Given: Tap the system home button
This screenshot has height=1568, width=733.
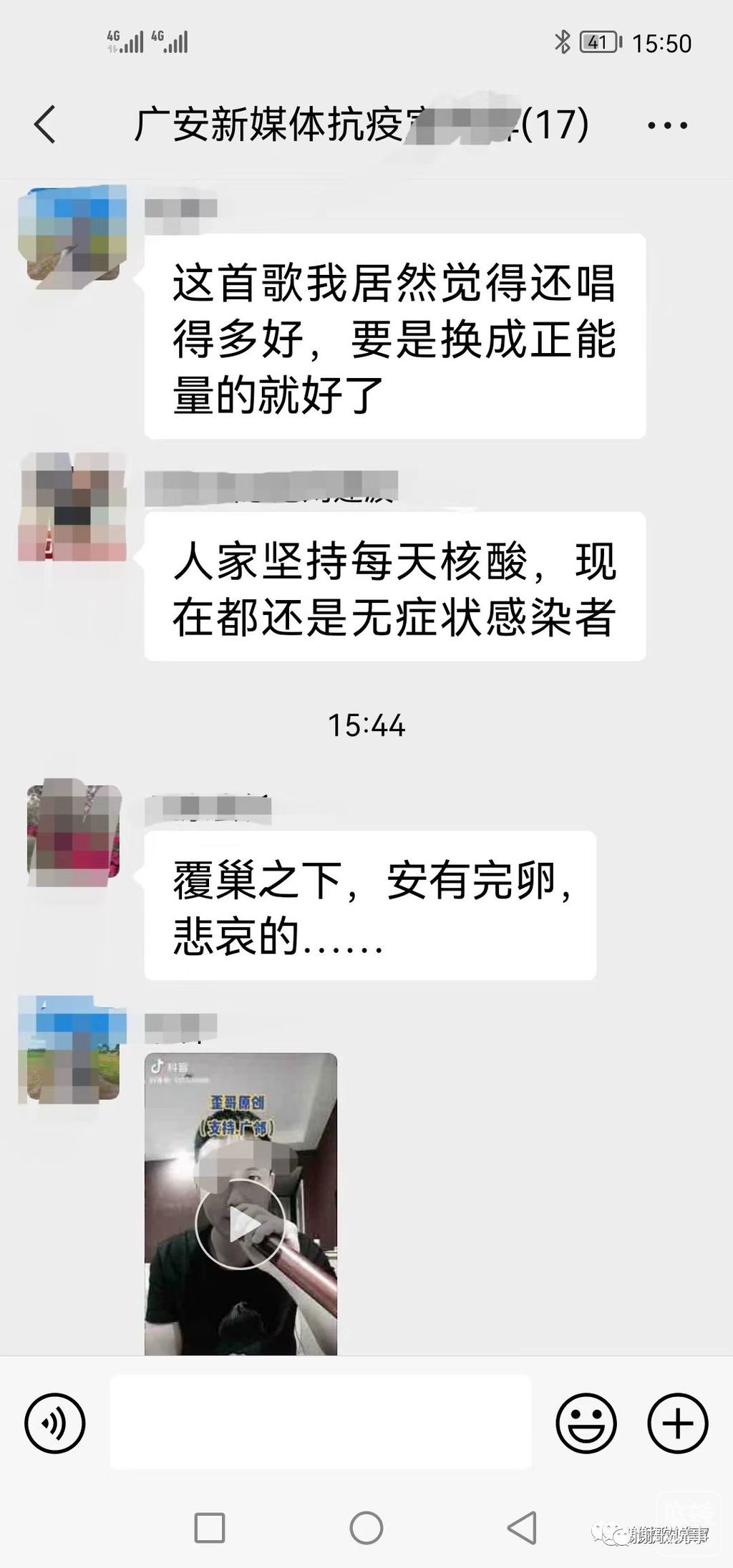Looking at the screenshot, I should coord(366,1528).
